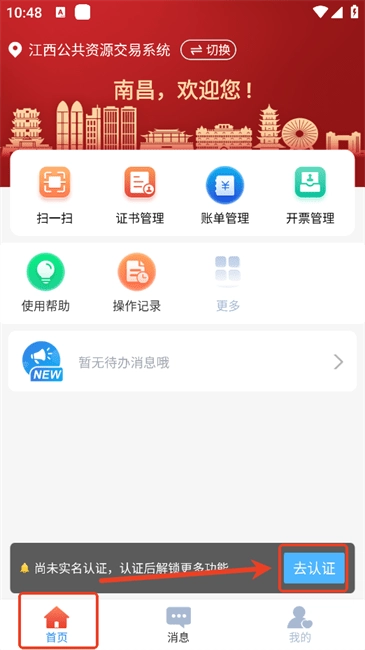Open 操作记录
This screenshot has width=365, height=650.
click(x=137, y=283)
